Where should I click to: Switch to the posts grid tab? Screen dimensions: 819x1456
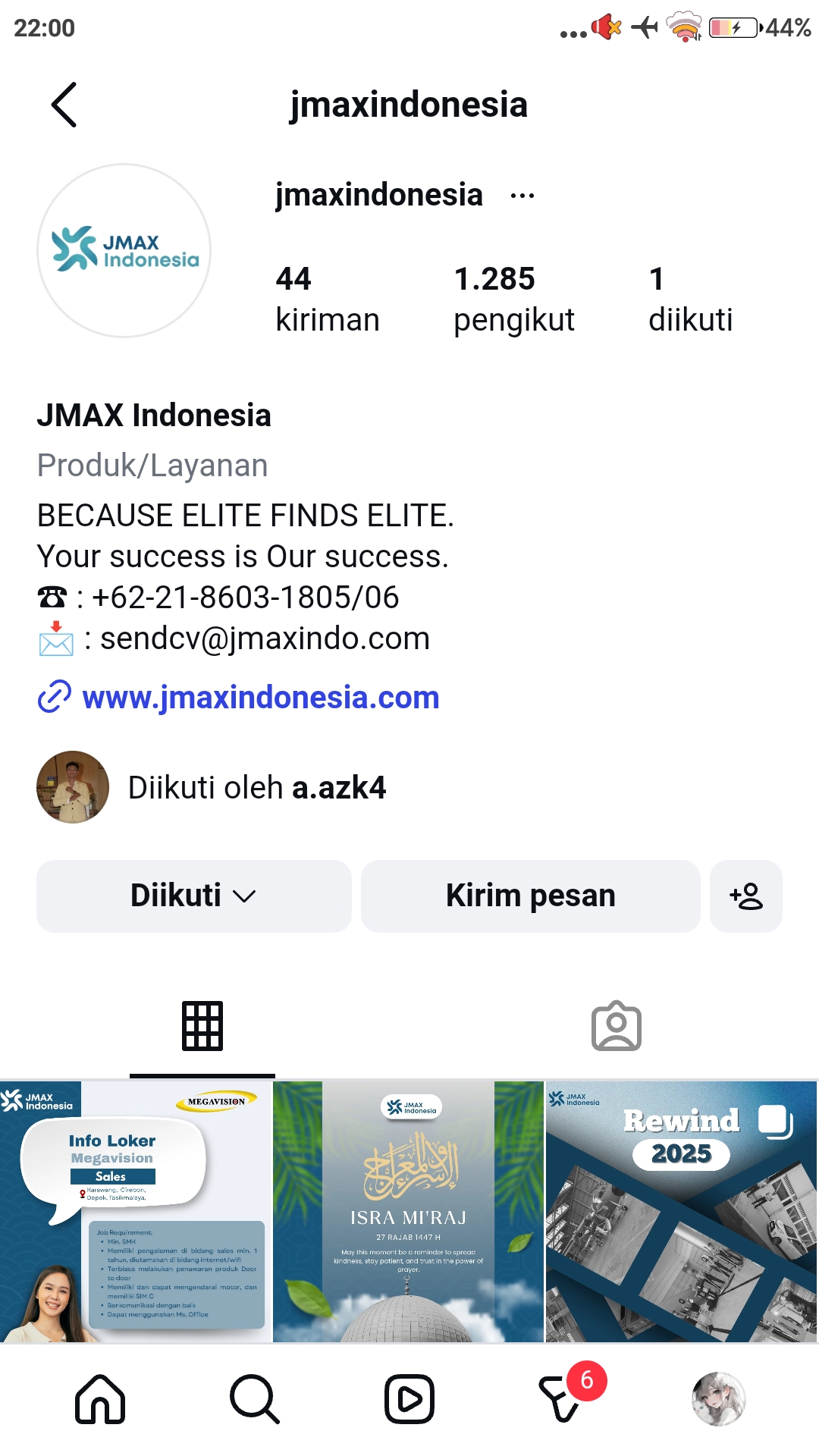(202, 1026)
